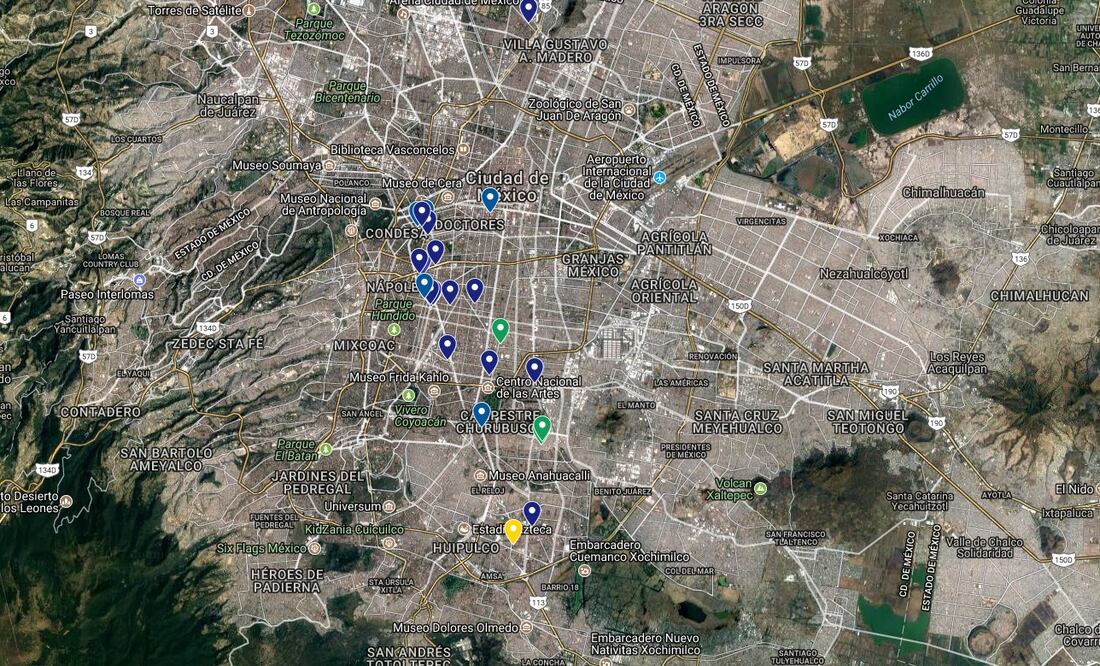Tap the dark blue pin above Estadio Azteca

point(532,512)
